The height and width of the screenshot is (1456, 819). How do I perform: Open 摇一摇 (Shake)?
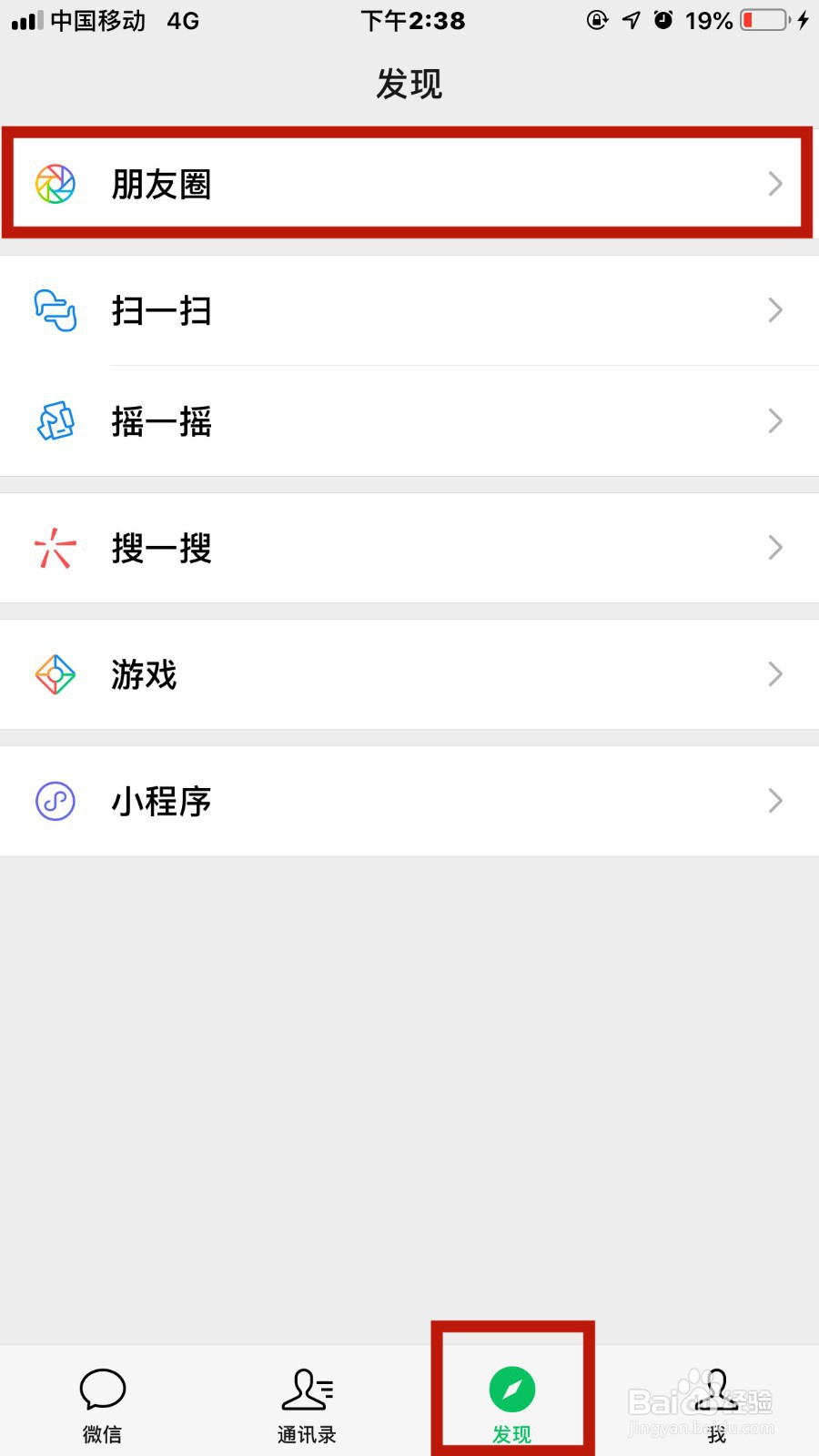pos(409,421)
